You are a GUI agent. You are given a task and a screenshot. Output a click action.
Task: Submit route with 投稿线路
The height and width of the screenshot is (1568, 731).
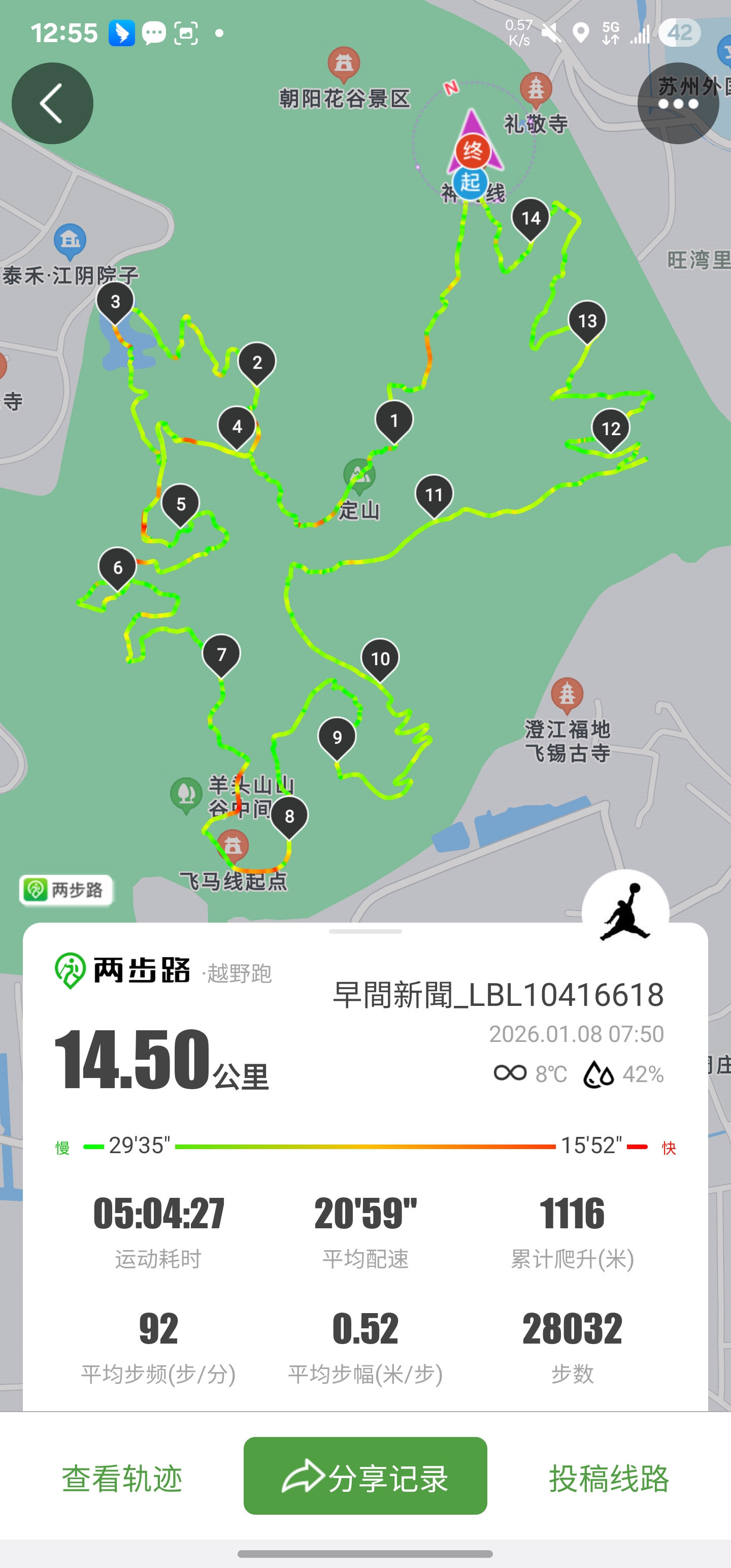(609, 1478)
